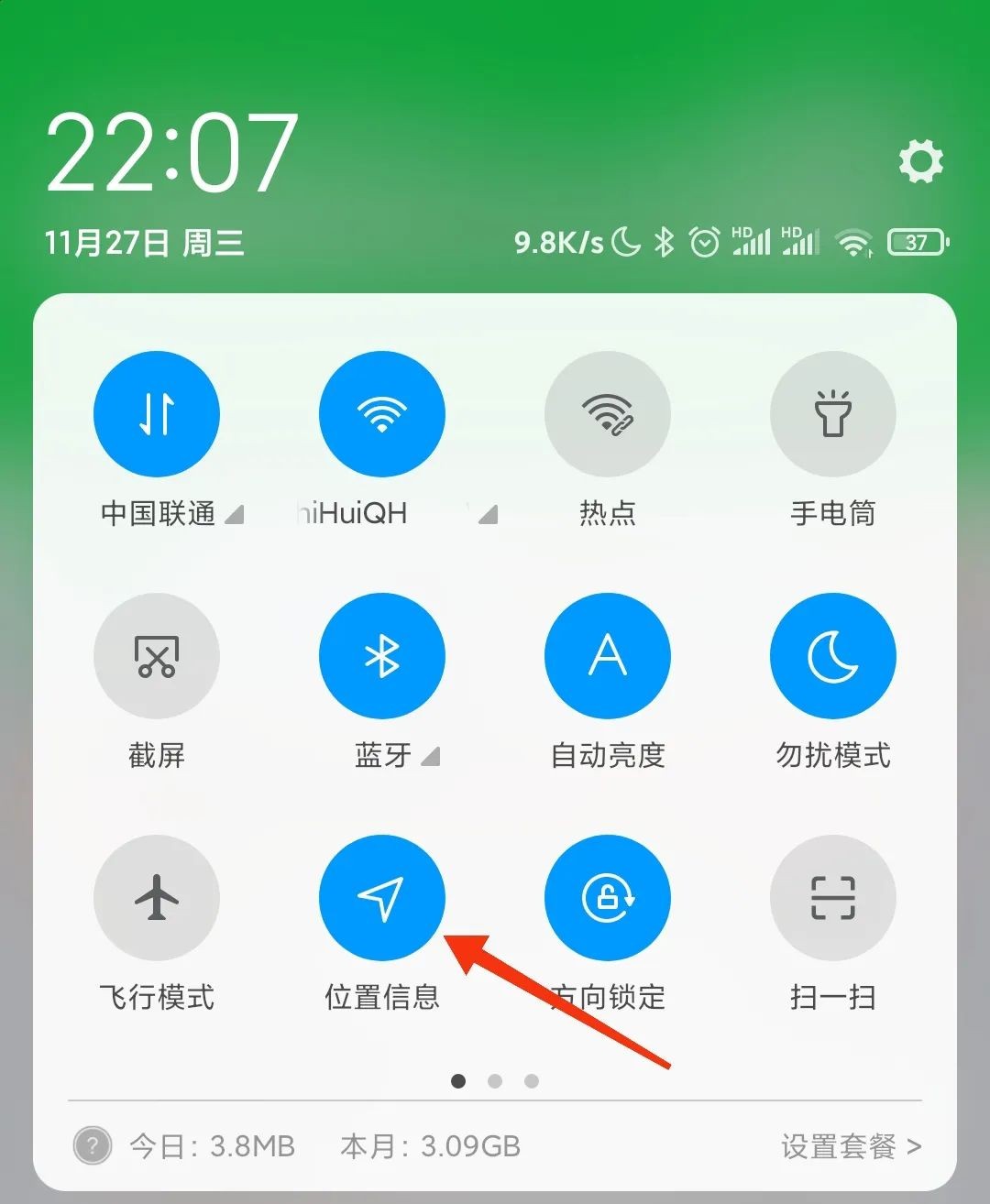Expand 中国联通 SIM options arrow
This screenshot has height=1204, width=990.
pyautogui.click(x=235, y=515)
